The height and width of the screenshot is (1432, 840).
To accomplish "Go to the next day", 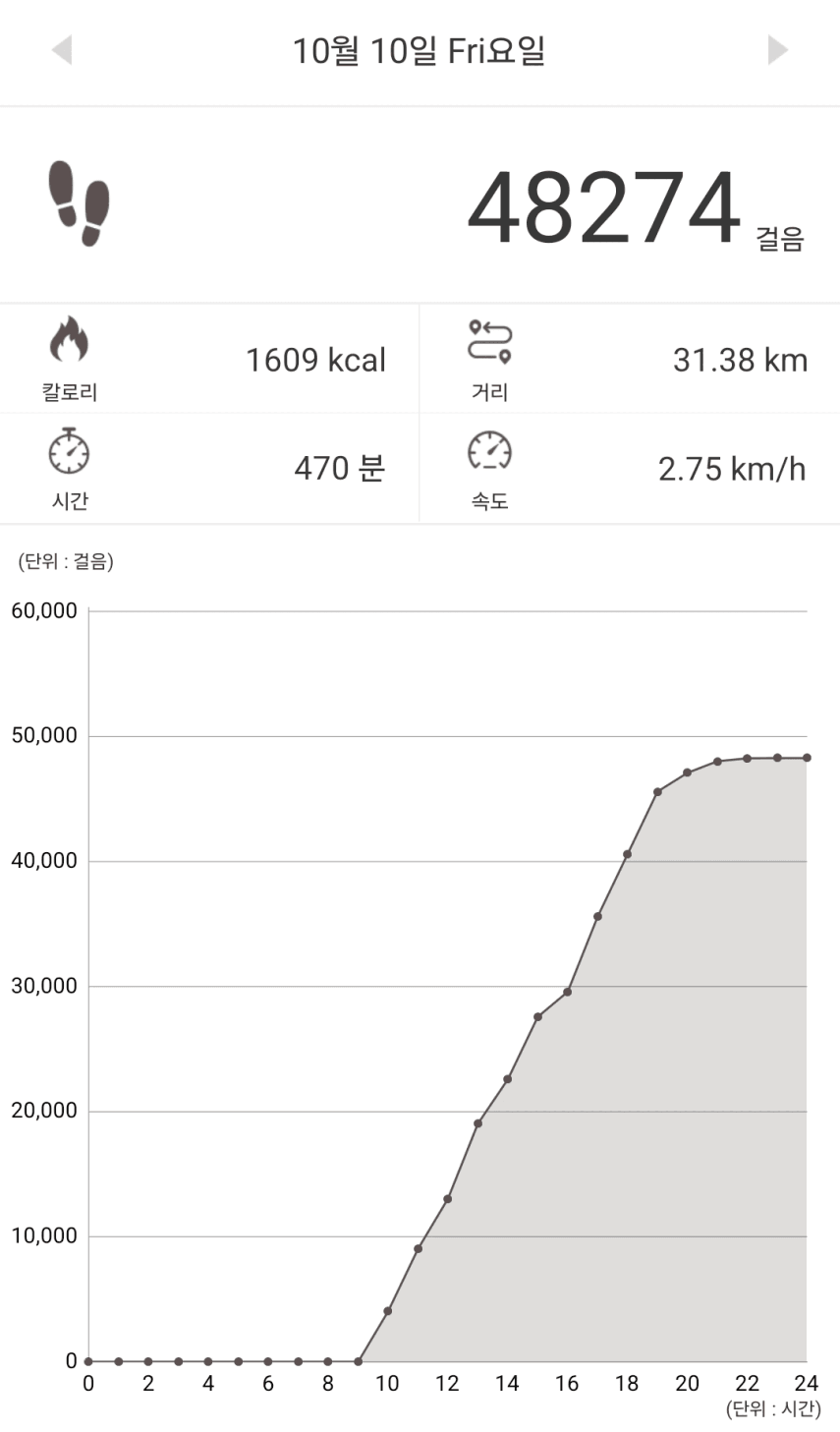I will (x=777, y=50).
